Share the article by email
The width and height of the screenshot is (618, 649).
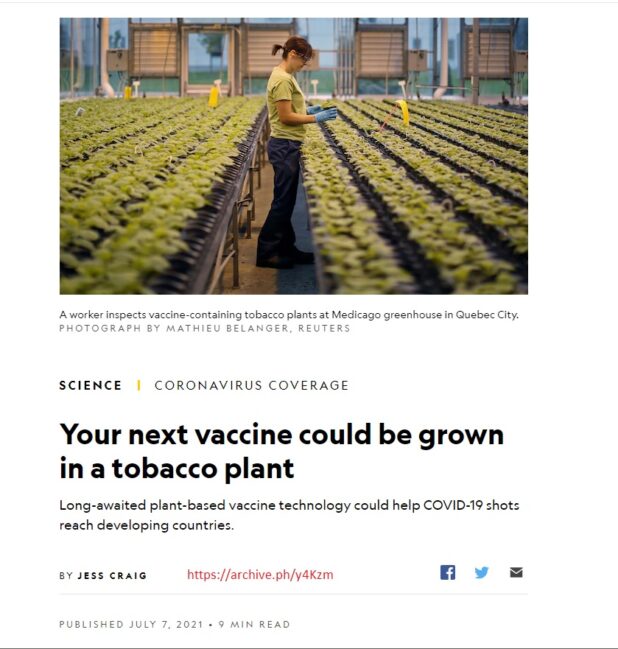click(516, 573)
